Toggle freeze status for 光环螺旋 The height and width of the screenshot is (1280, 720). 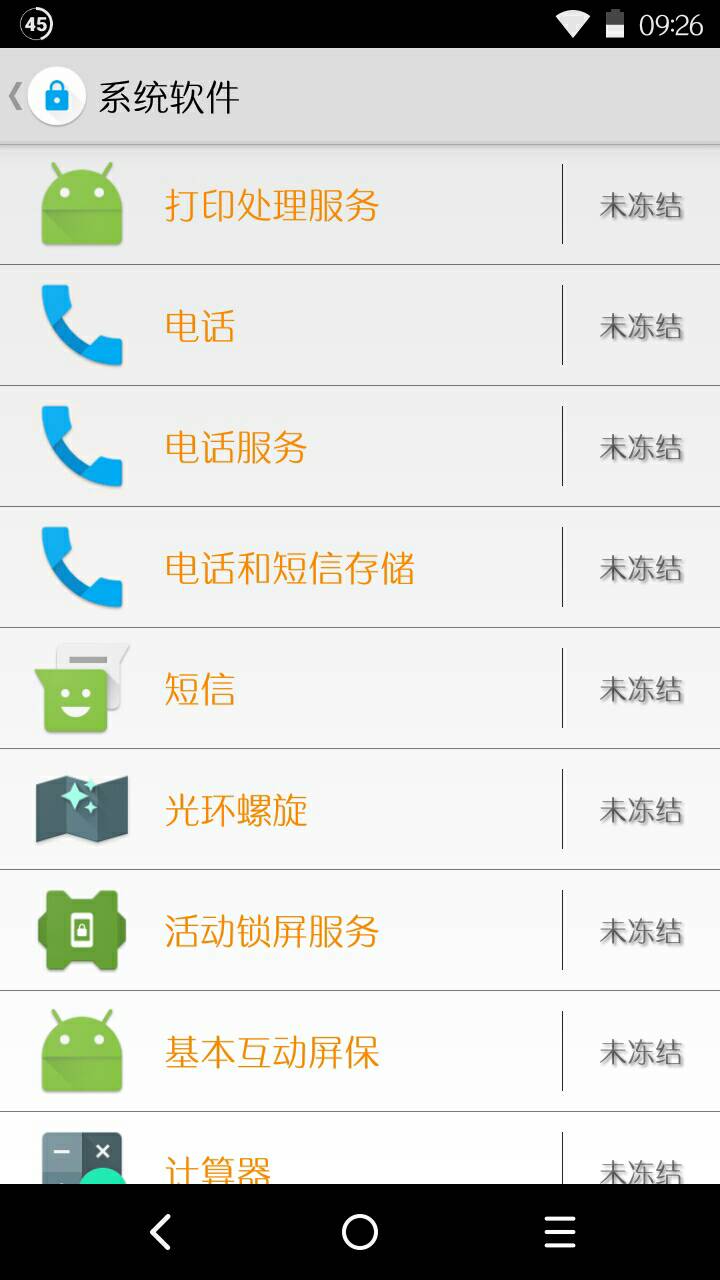[x=641, y=810]
